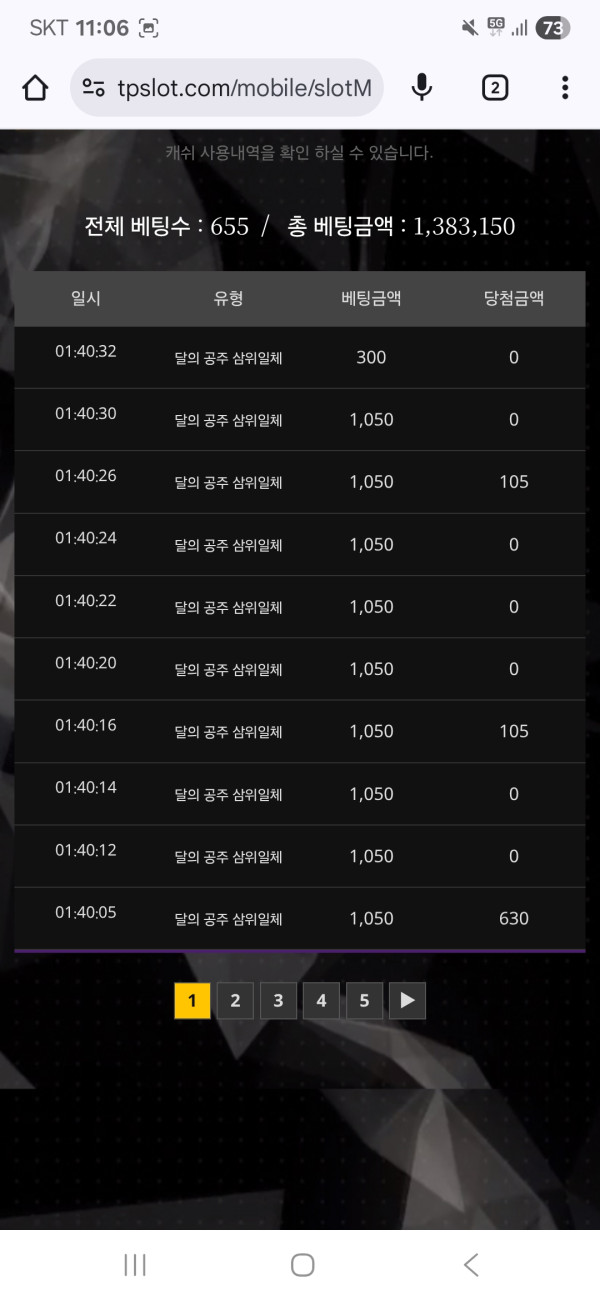Screen dimensions: 600x1300
Task: Edit the tpslot.com address bar
Action: click(x=244, y=88)
